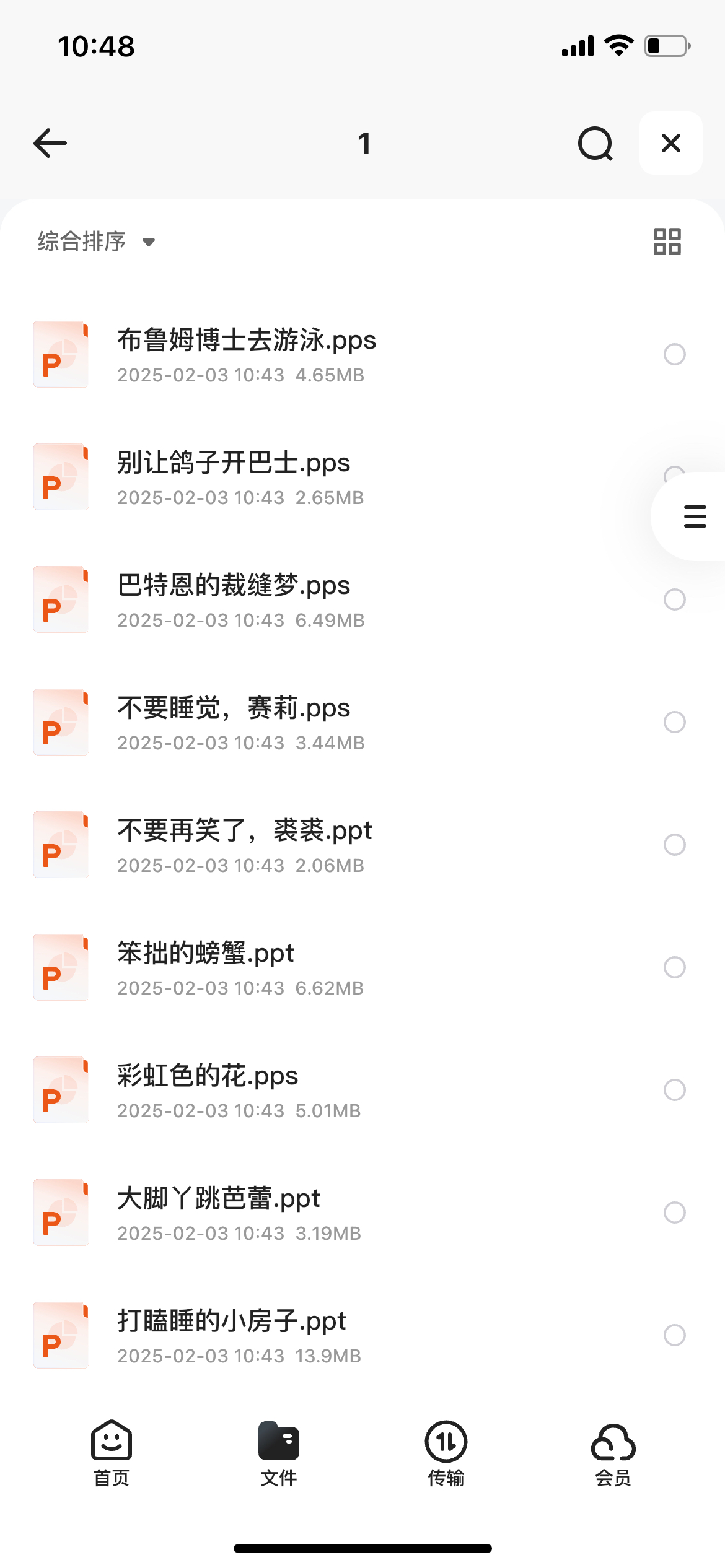Image resolution: width=725 pixels, height=1568 pixels.
Task: Open file 不要再笑了，裘裘.ppt
Action: [362, 845]
